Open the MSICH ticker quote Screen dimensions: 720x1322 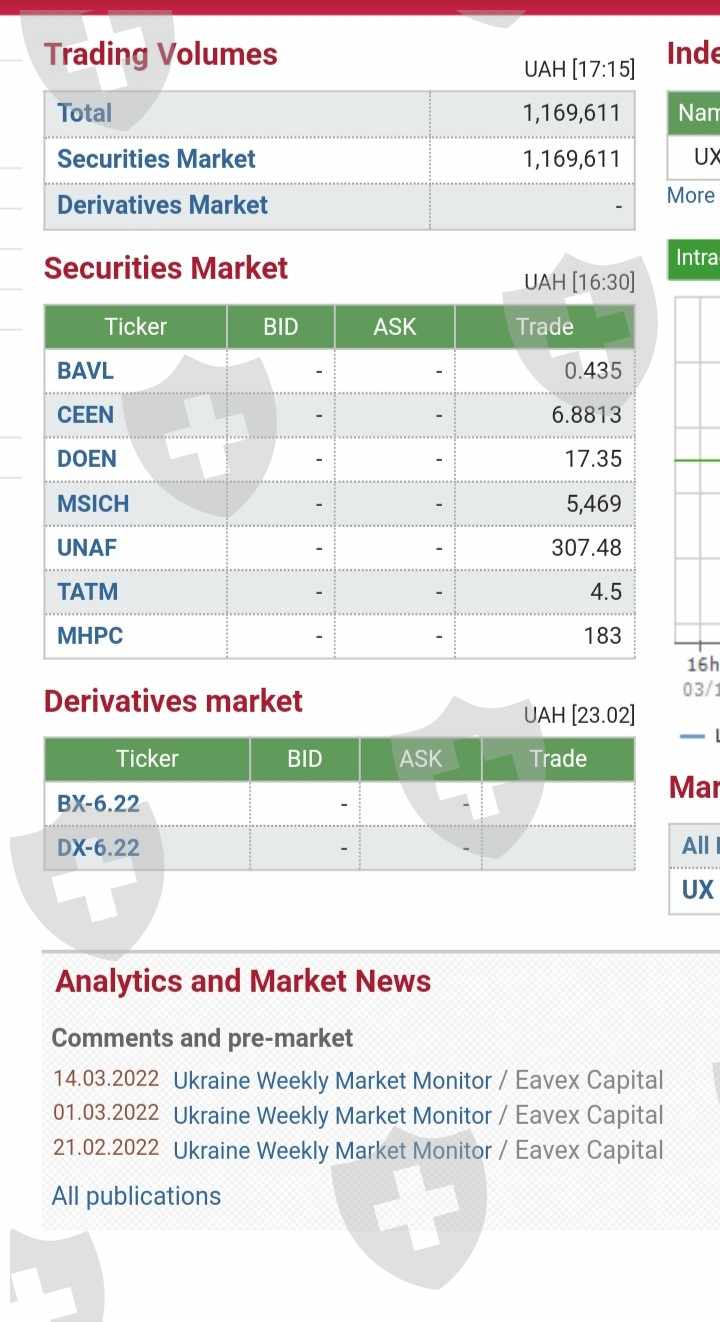[x=93, y=503]
